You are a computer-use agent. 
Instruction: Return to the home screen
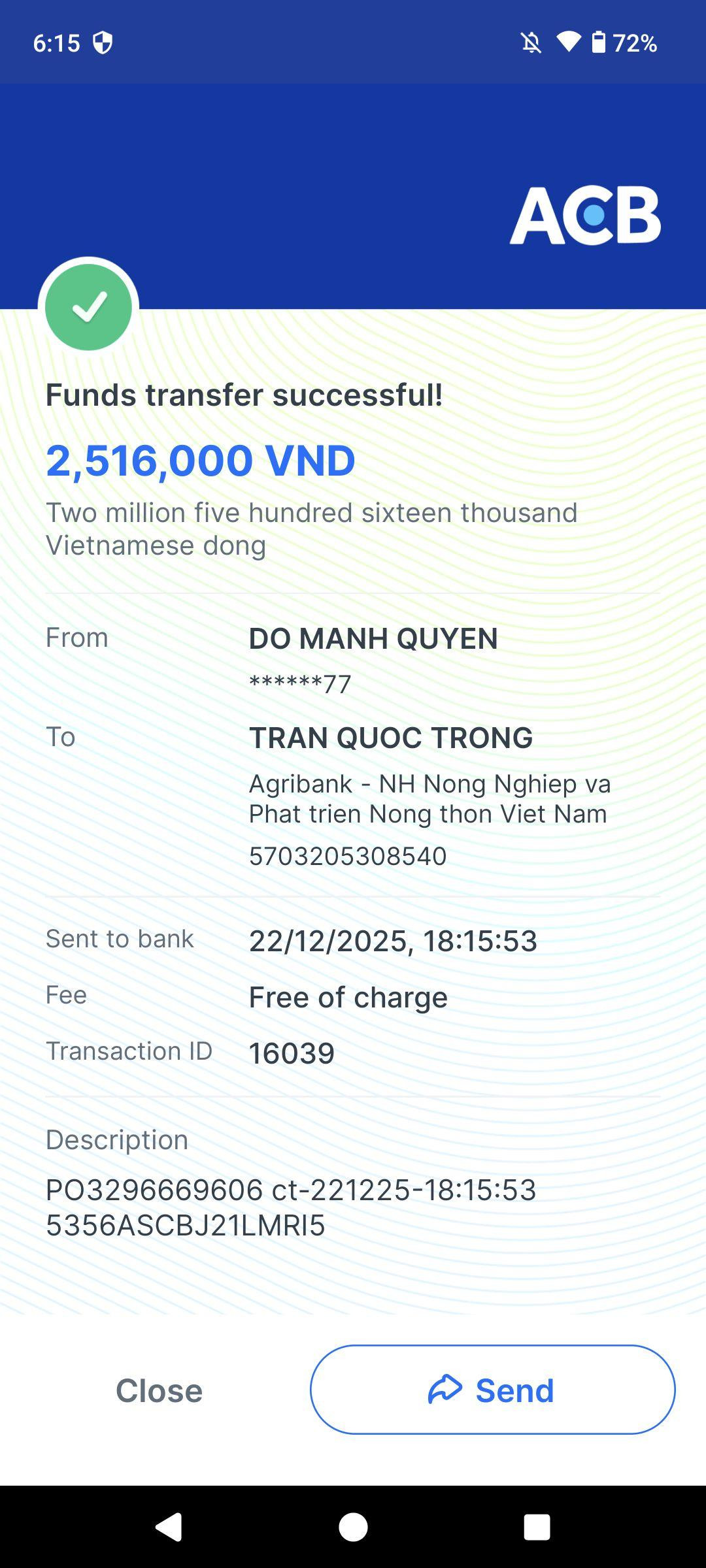click(353, 1527)
